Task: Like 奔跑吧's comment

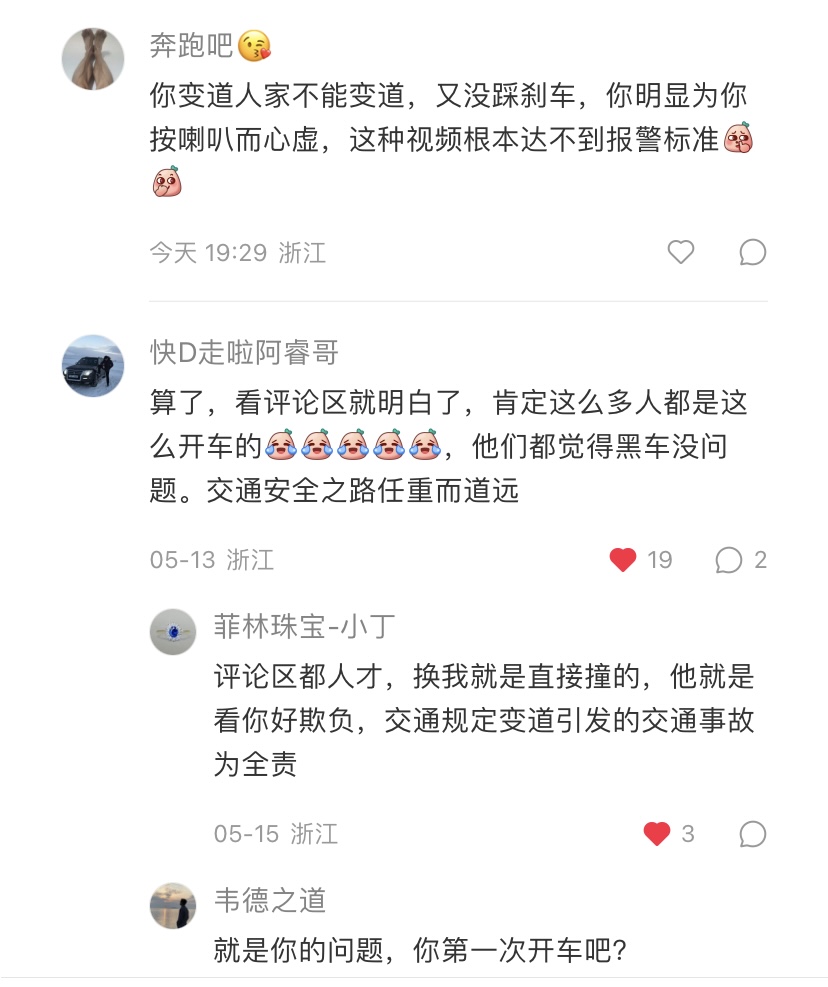Action: [x=681, y=252]
